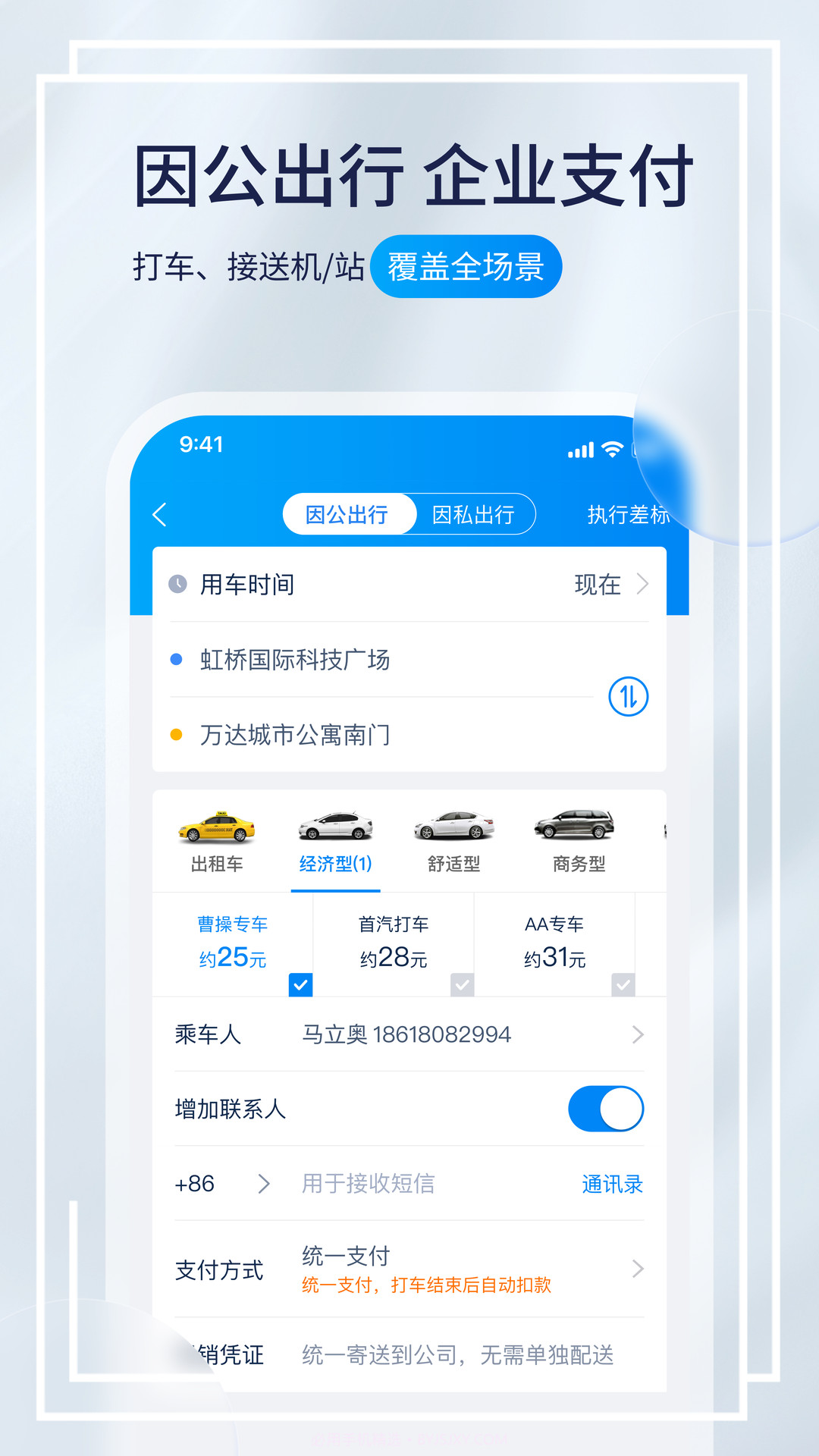Check the 首汽打车 selection box
Screen dimensions: 819x1456
point(461,985)
